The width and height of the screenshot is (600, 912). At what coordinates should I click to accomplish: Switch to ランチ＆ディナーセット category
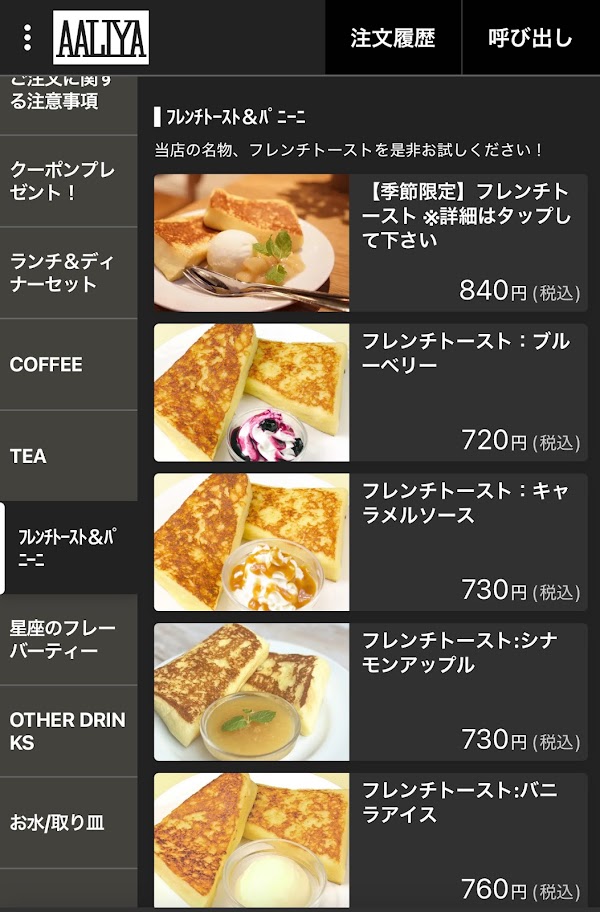[68, 272]
